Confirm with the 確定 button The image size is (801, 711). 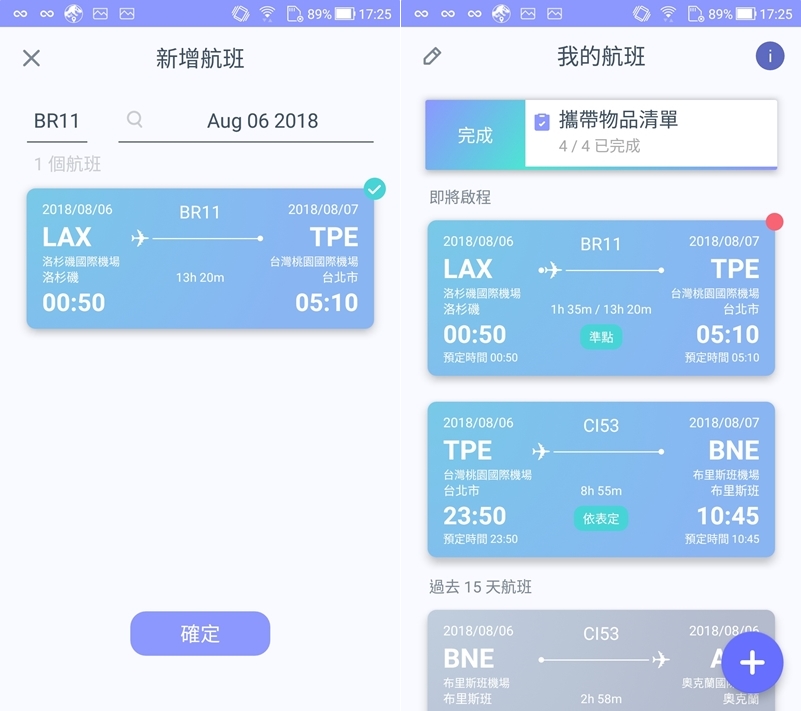tap(200, 633)
